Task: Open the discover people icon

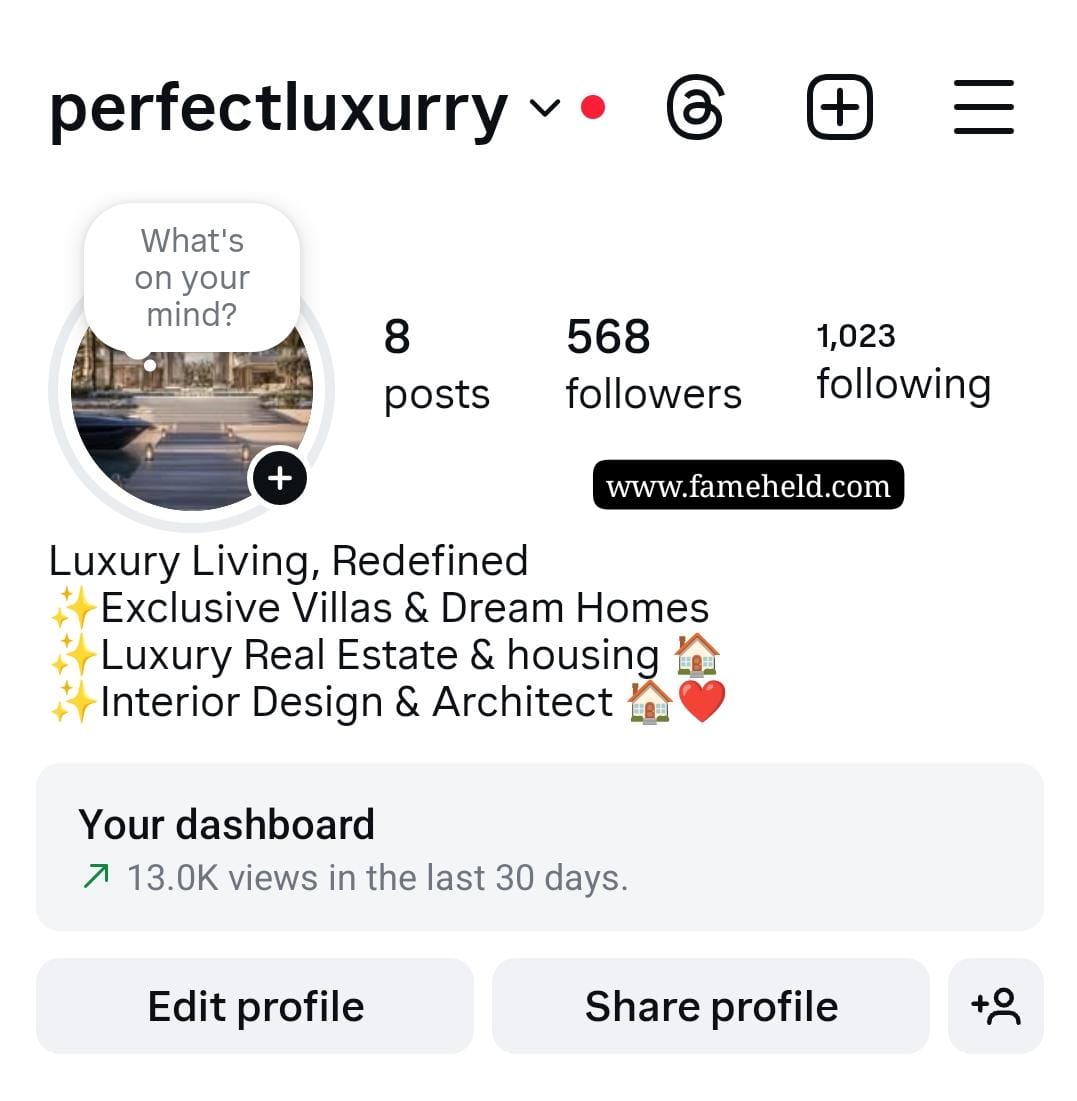Action: (995, 1006)
